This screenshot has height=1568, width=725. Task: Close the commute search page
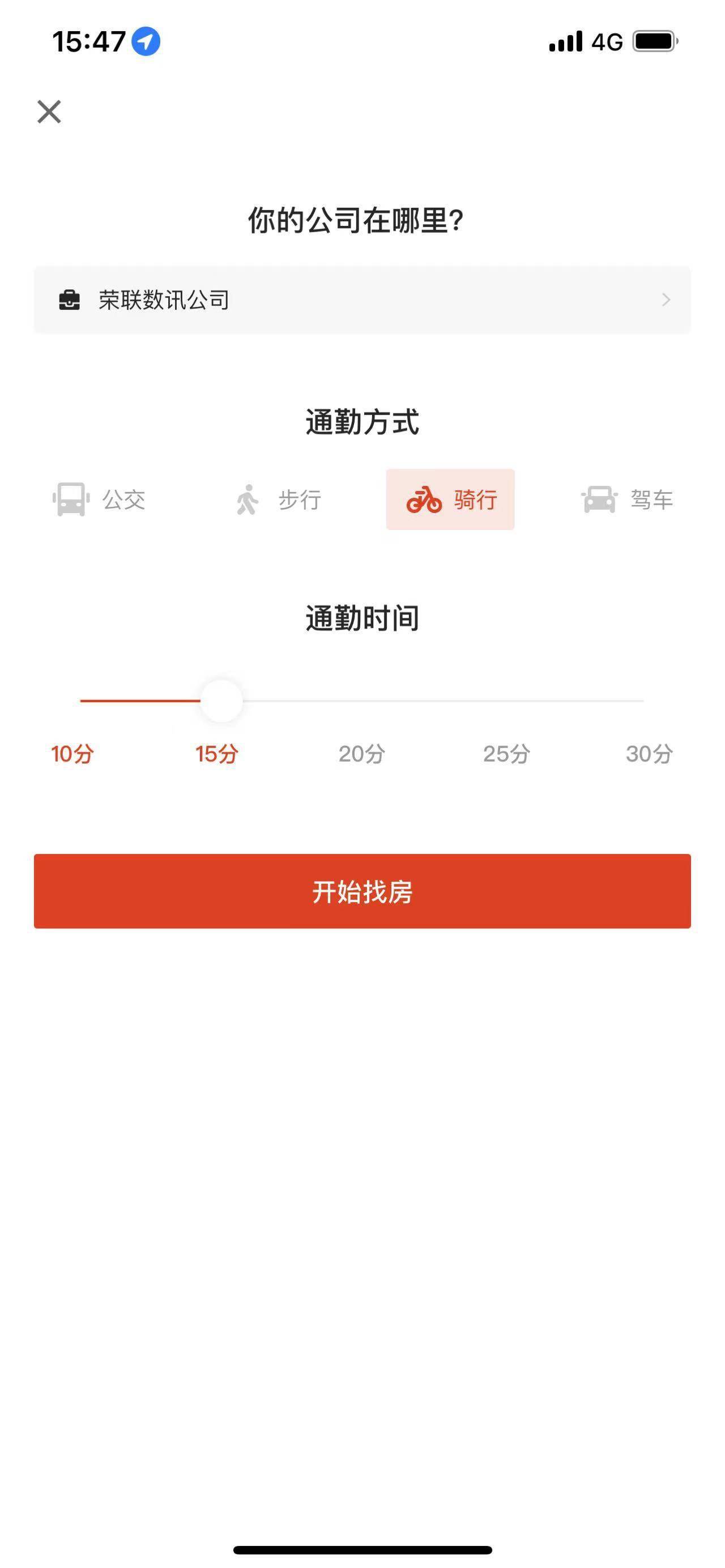tap(49, 112)
